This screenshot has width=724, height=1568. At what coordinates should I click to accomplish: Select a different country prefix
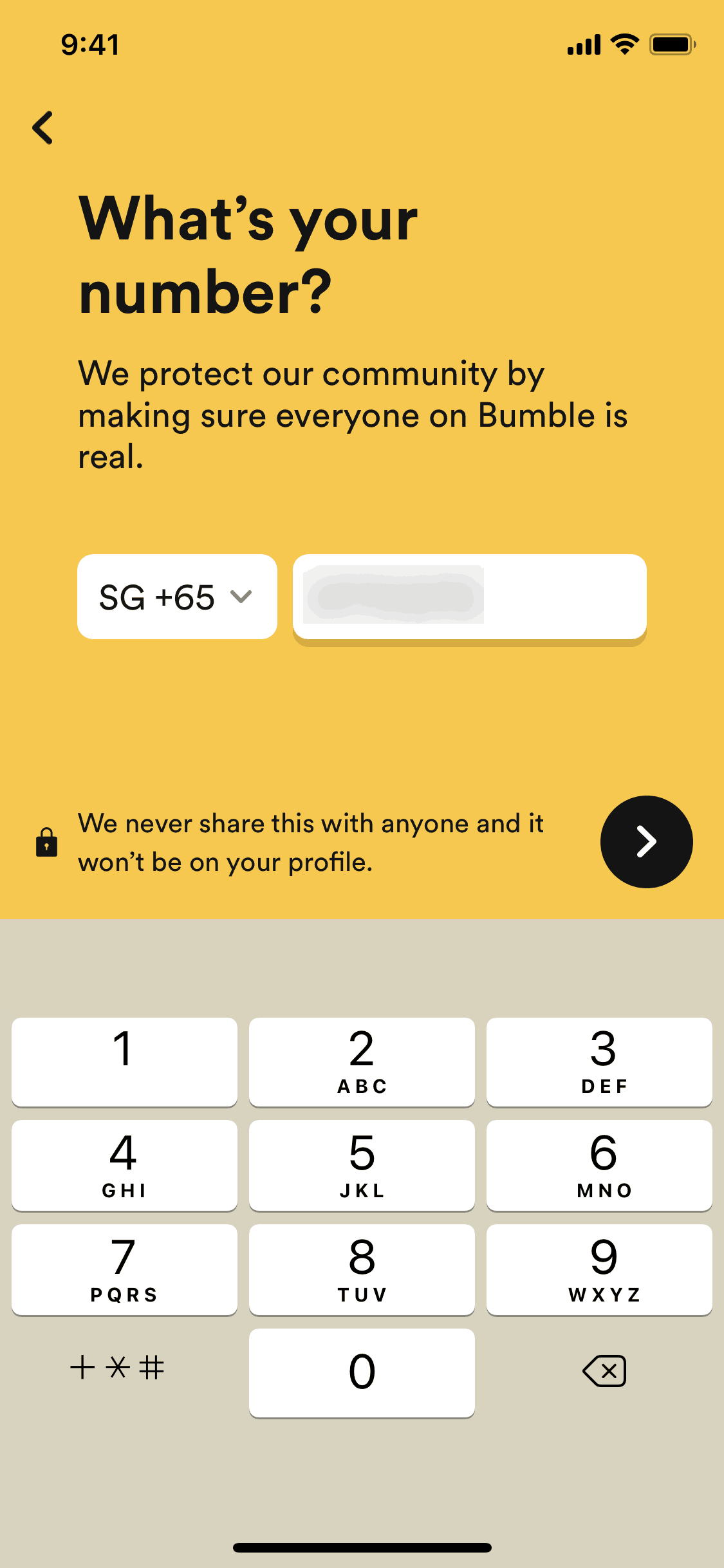point(176,597)
